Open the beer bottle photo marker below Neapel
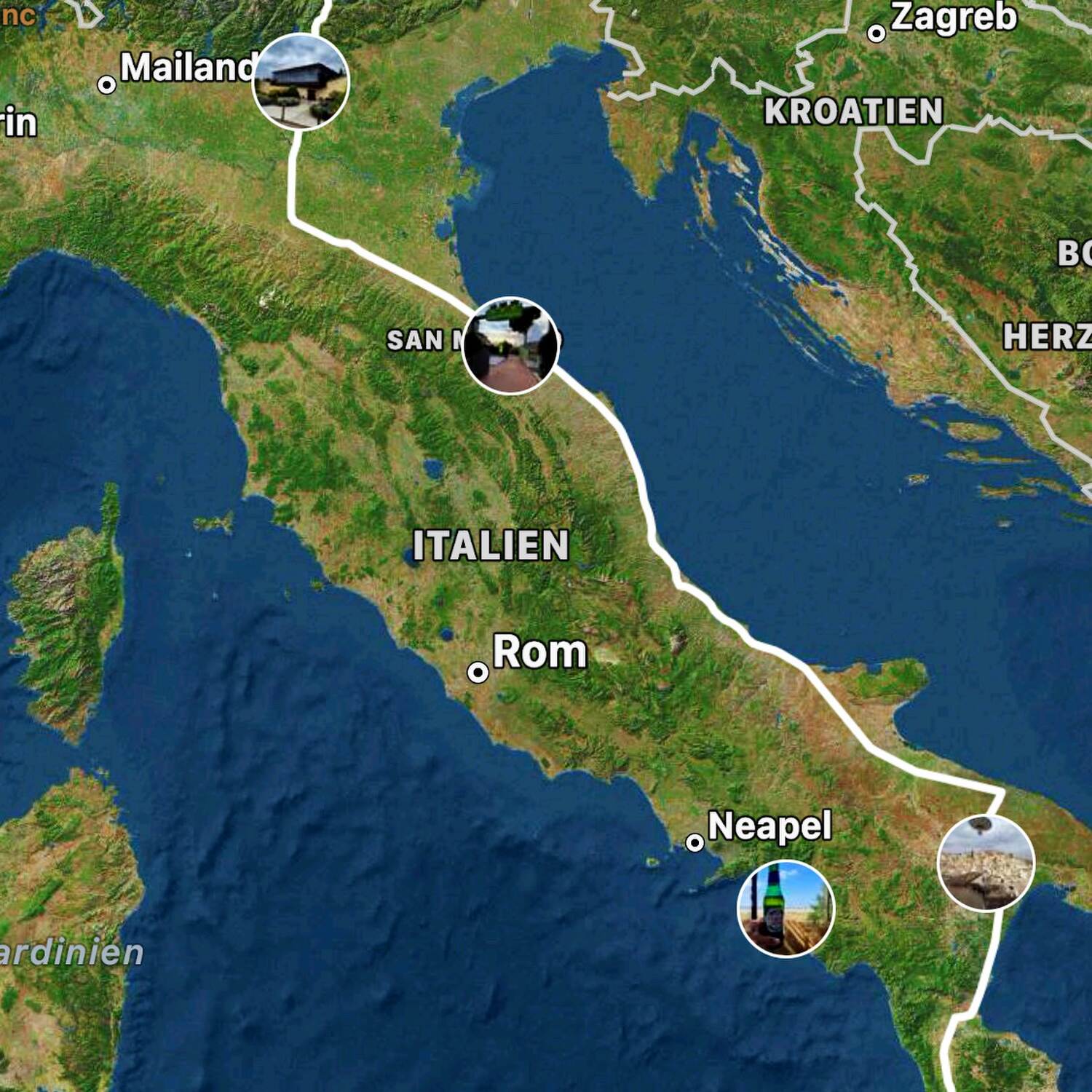 coord(786,908)
